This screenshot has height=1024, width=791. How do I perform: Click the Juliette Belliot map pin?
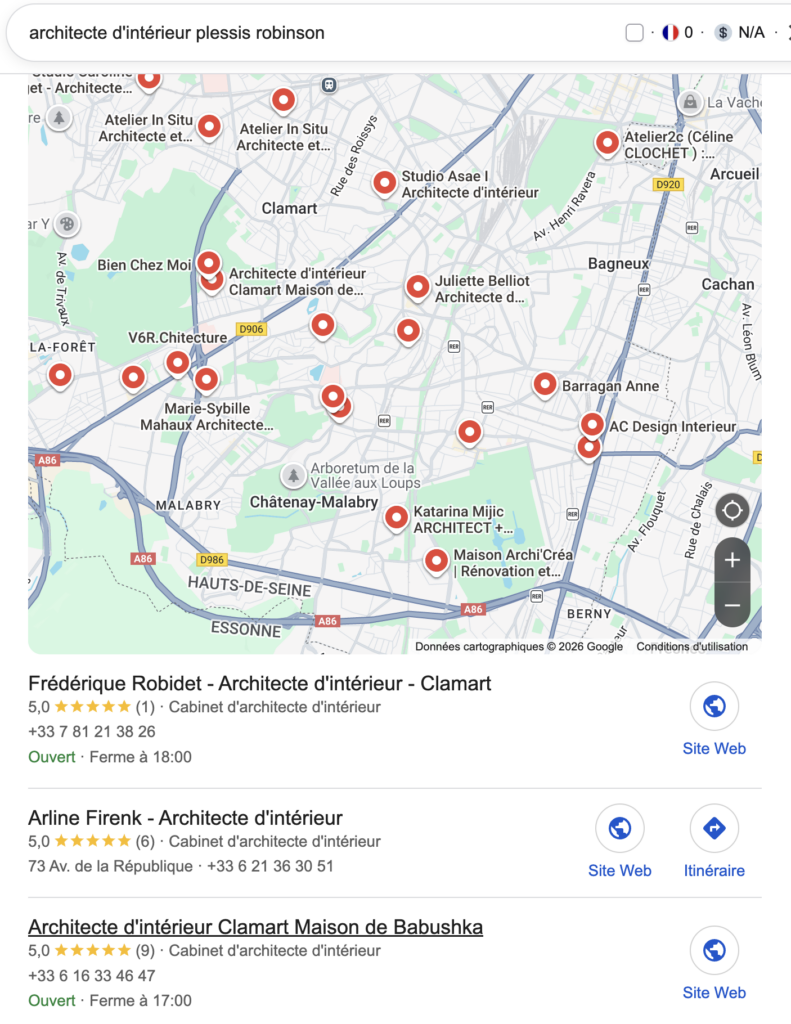417,287
